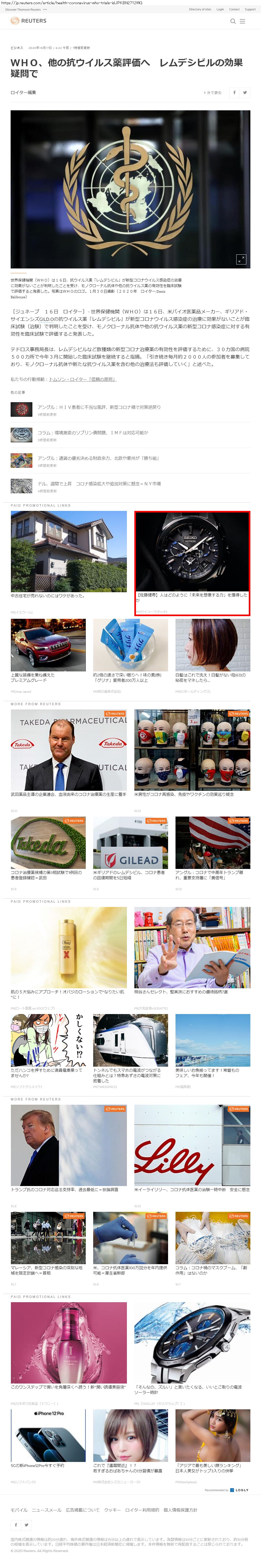Open the search icon in the header

[232, 21]
